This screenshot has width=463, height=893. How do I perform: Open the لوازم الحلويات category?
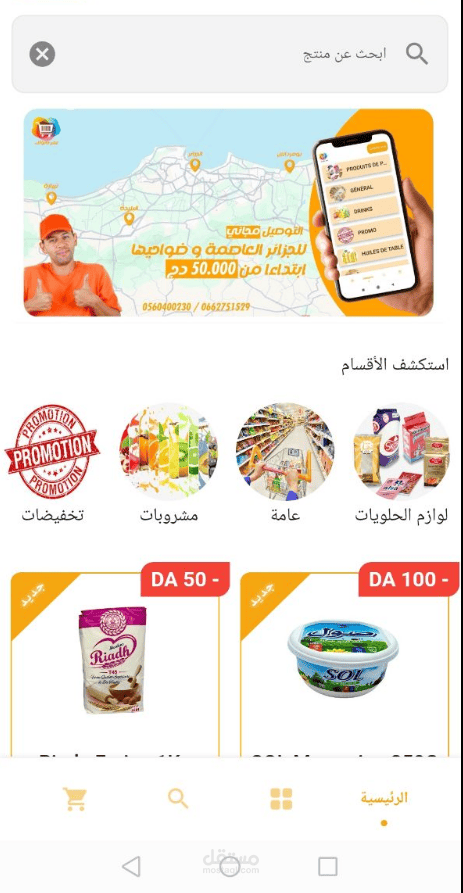401,463
